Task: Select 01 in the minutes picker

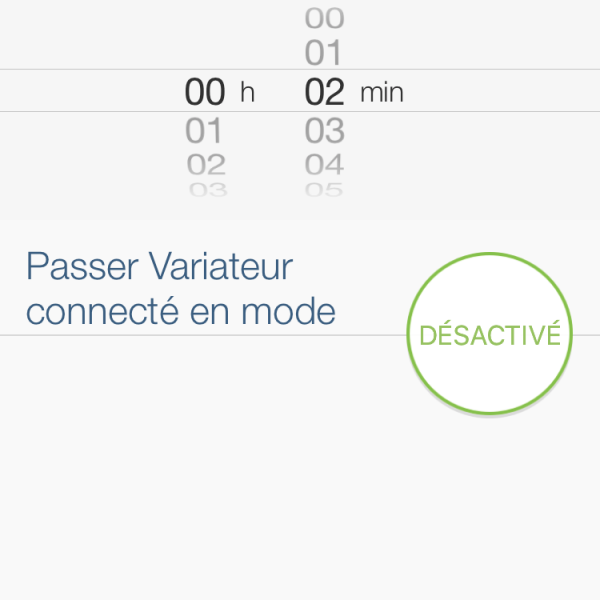Action: 324,52
